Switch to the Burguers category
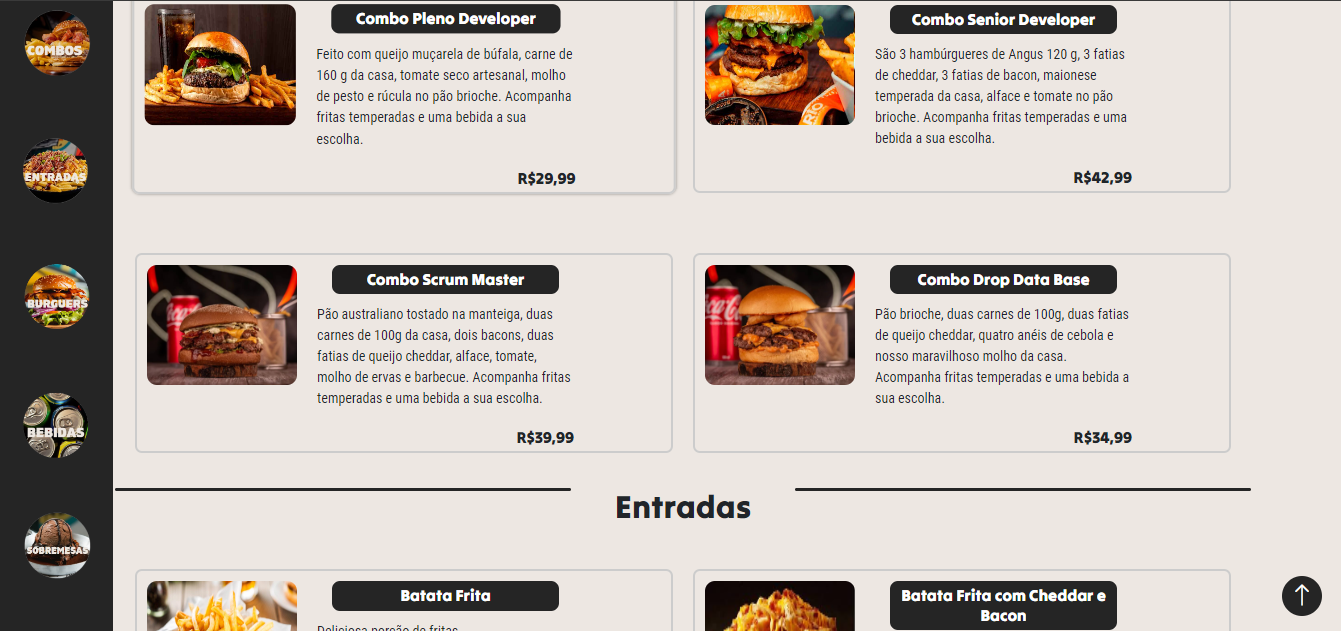Screen dimensions: 1341x631 click(x=57, y=297)
